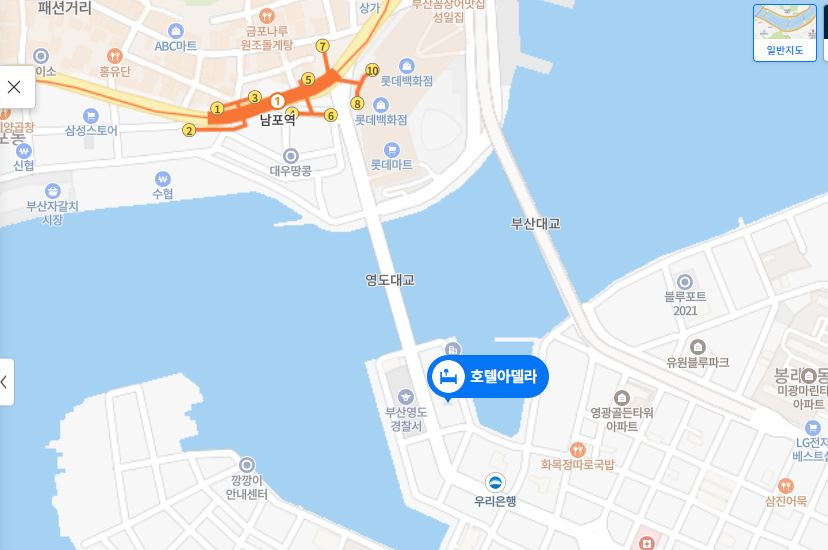Select the 부산자갈치시장 marker

tap(52, 190)
